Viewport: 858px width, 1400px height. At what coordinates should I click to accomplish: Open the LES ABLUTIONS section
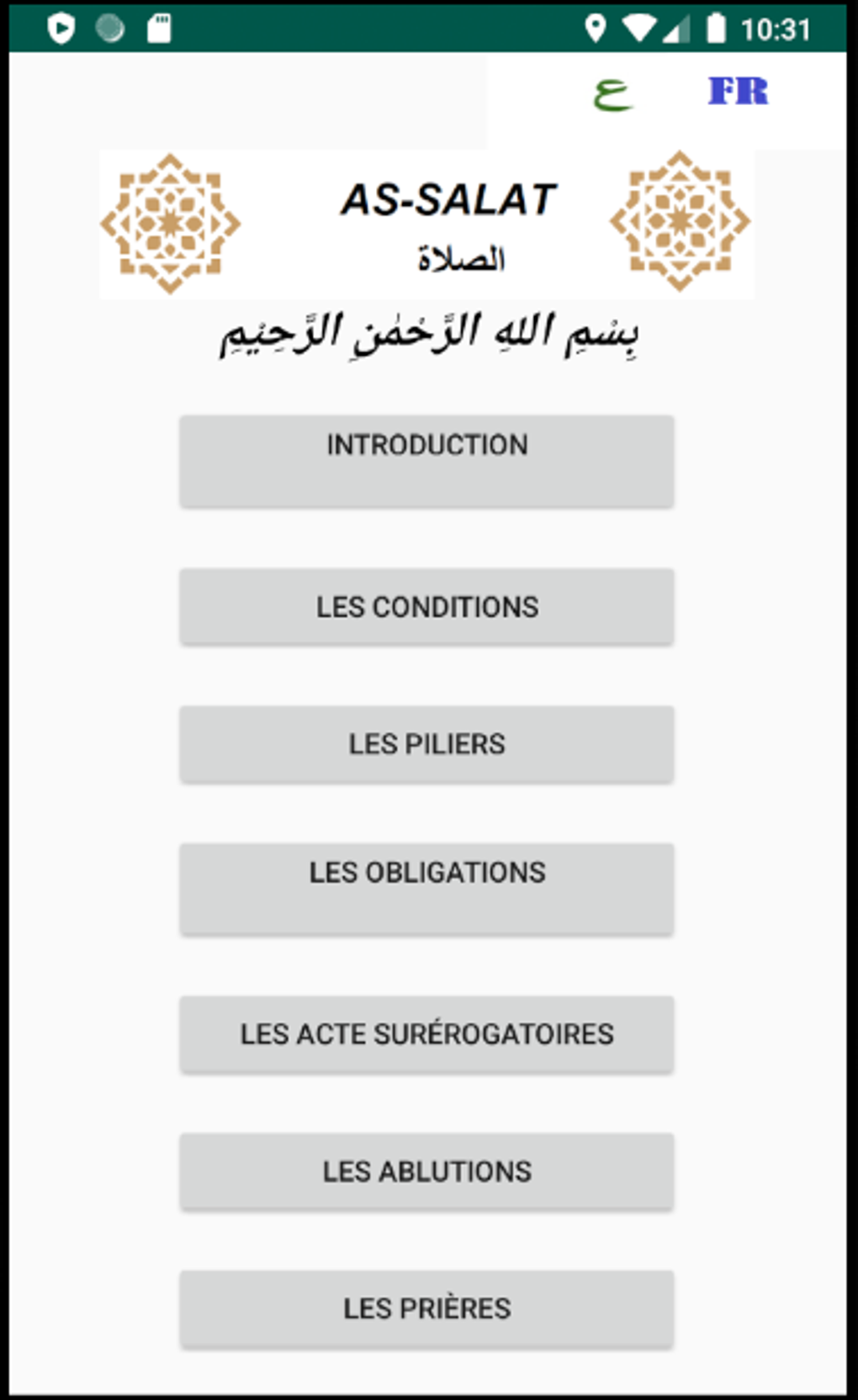[426, 1170]
